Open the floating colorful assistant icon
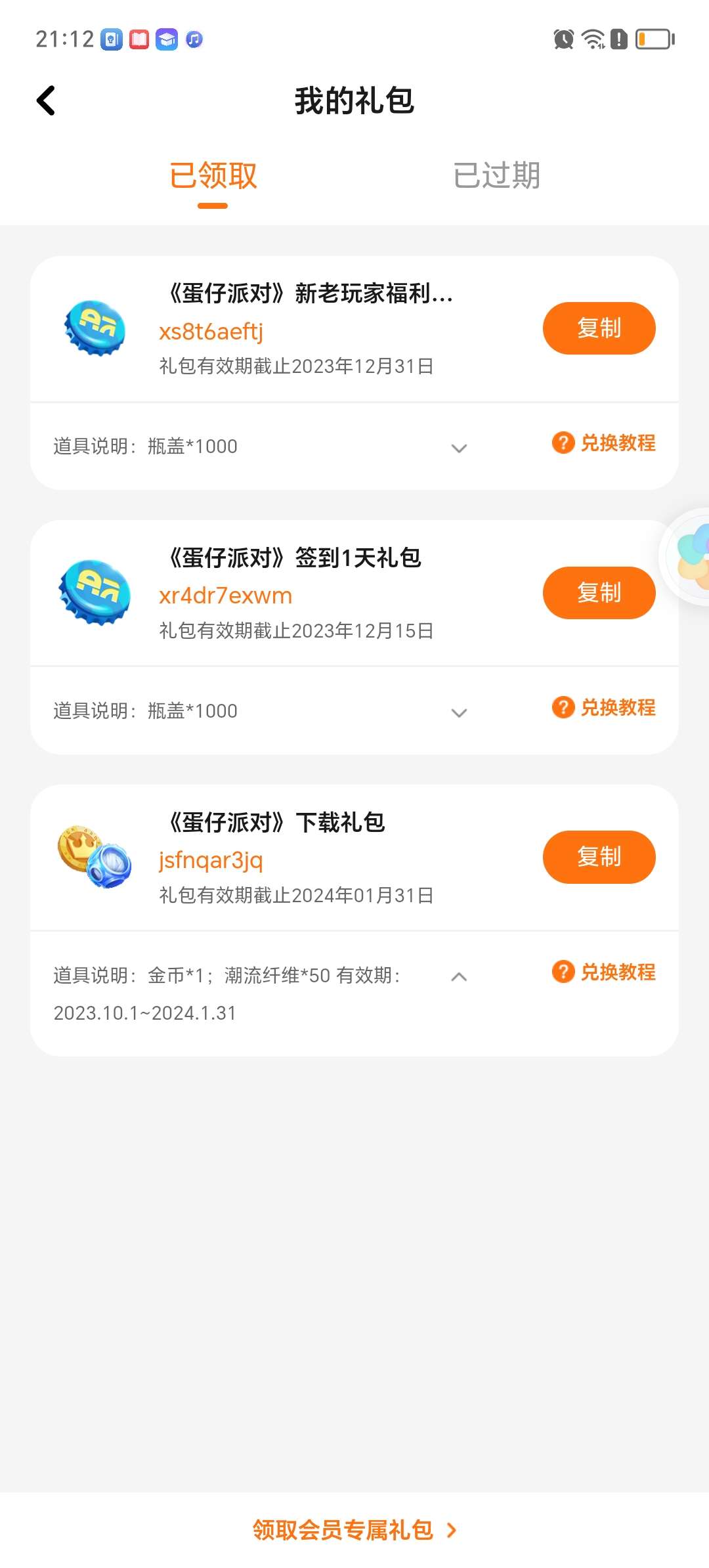 click(691, 556)
